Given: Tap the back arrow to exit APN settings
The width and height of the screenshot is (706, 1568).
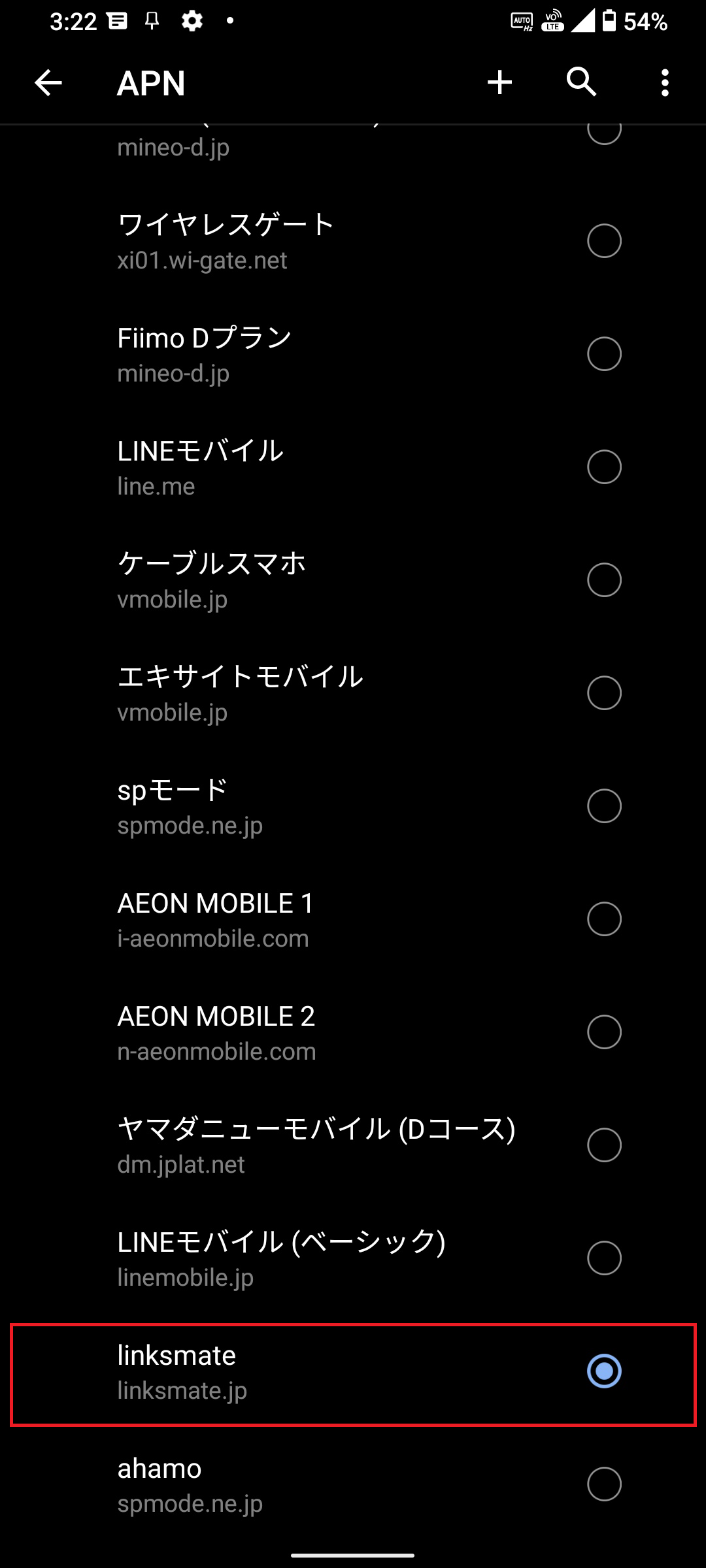Looking at the screenshot, I should tap(47, 82).
